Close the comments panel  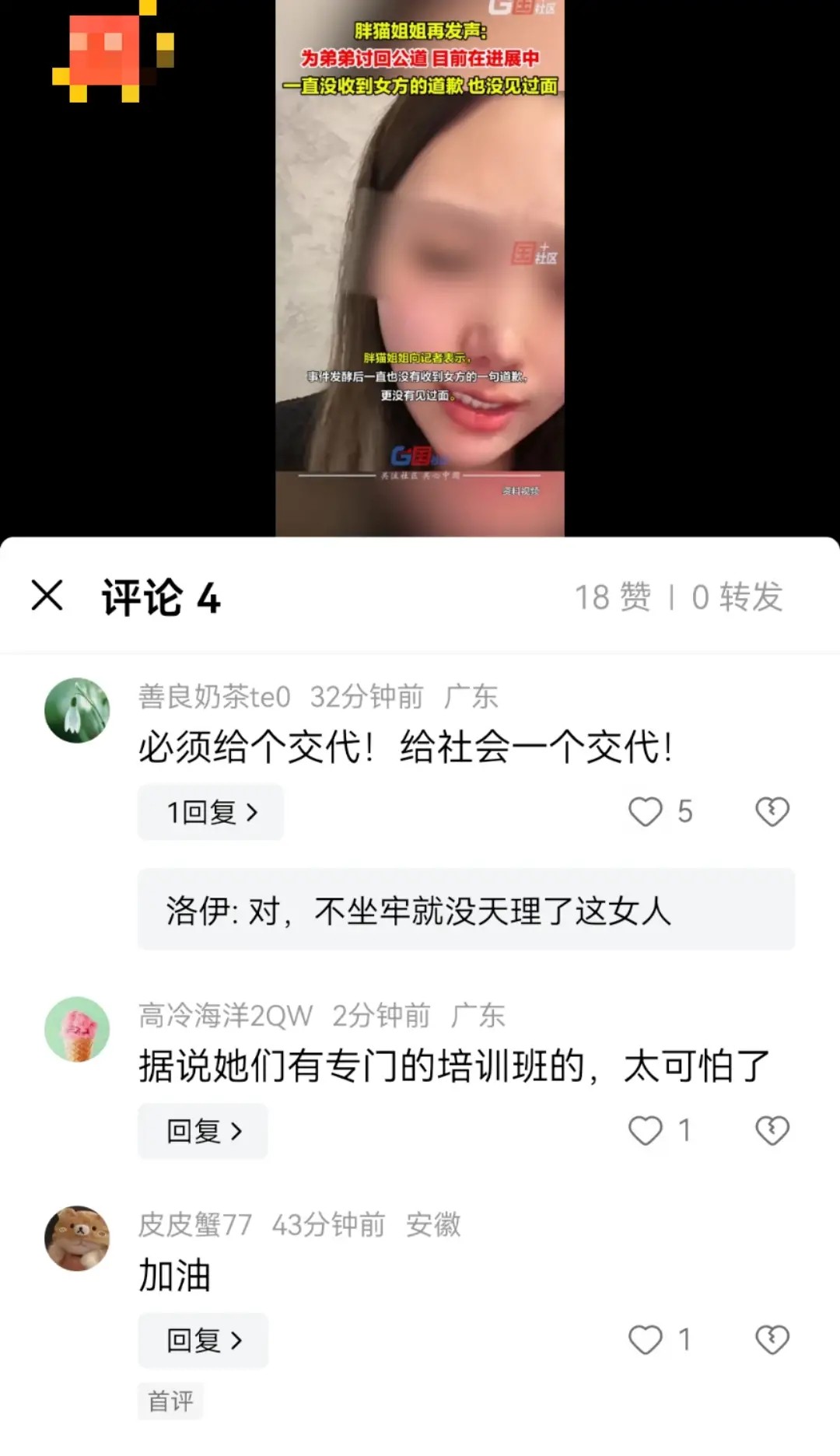pos(47,596)
